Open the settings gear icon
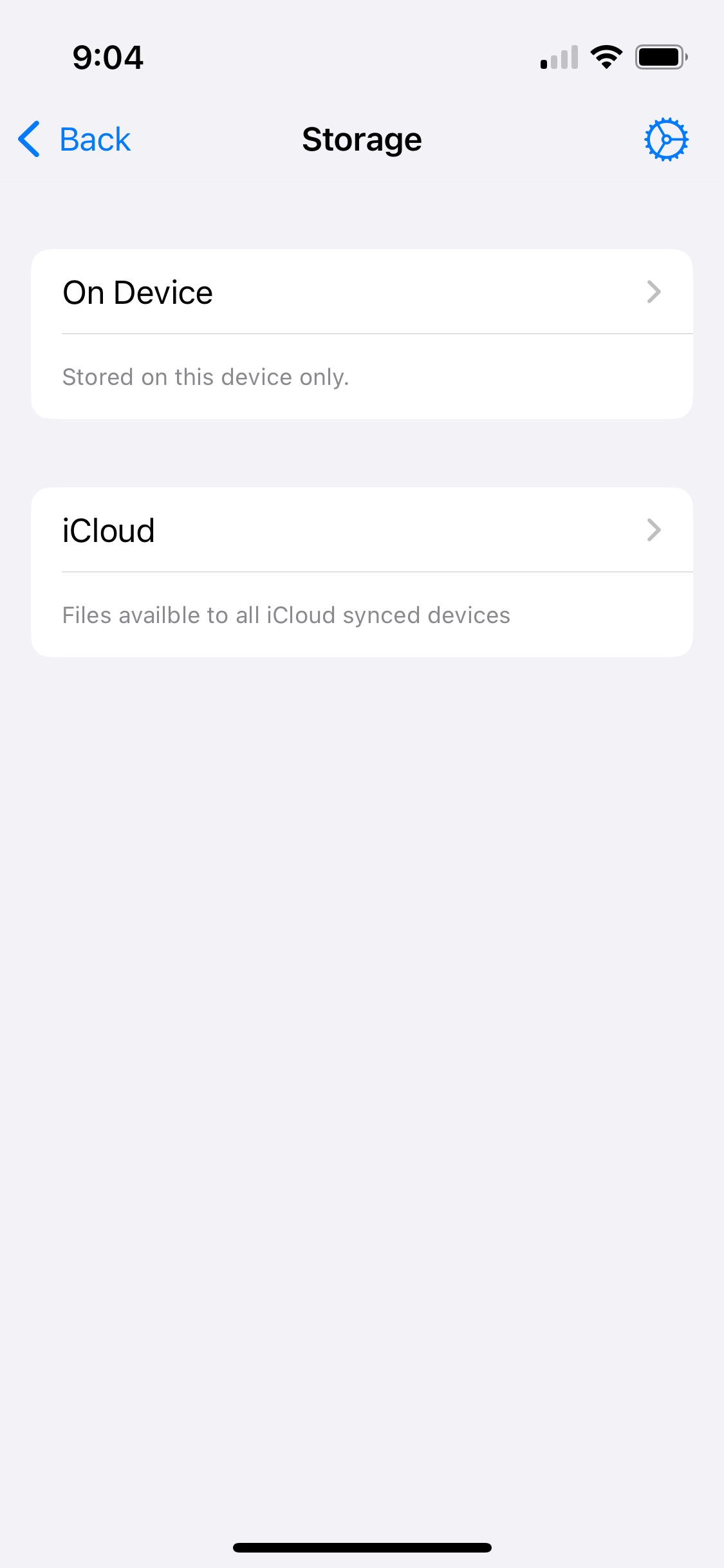724x1568 pixels. [666, 139]
